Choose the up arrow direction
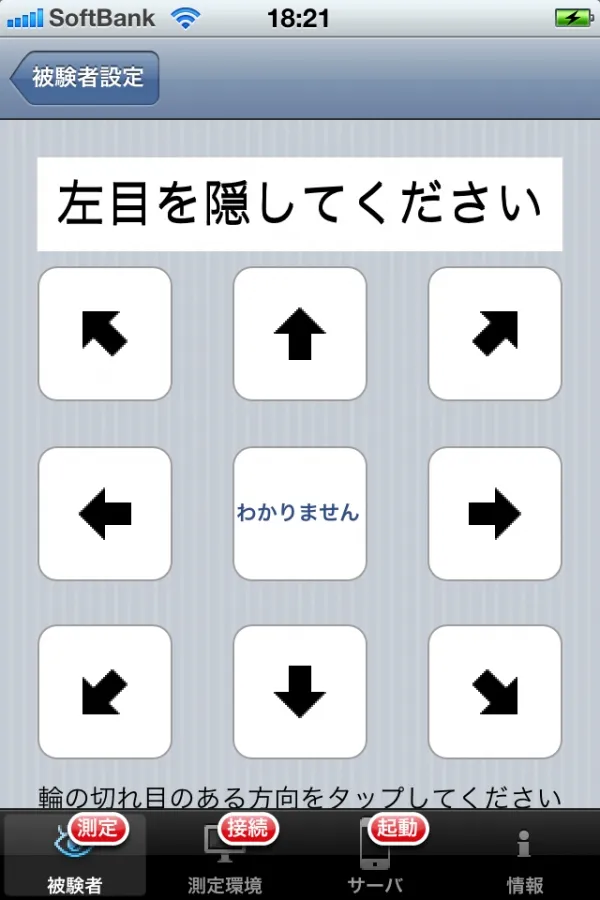Image resolution: width=600 pixels, height=900 pixels. click(300, 334)
